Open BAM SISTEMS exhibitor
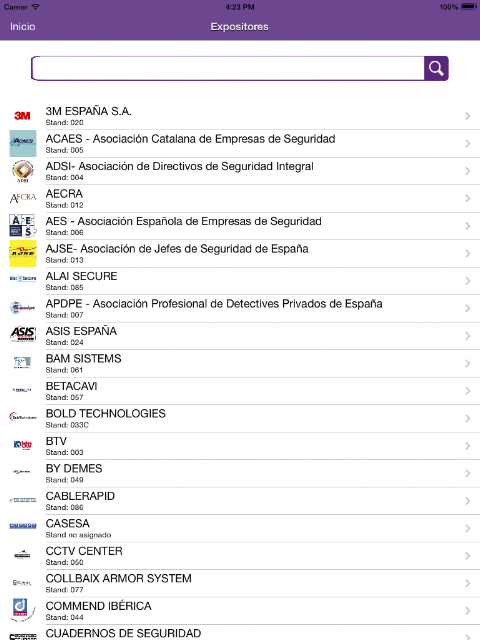Viewport: 480px width, 640px height. coord(240,363)
